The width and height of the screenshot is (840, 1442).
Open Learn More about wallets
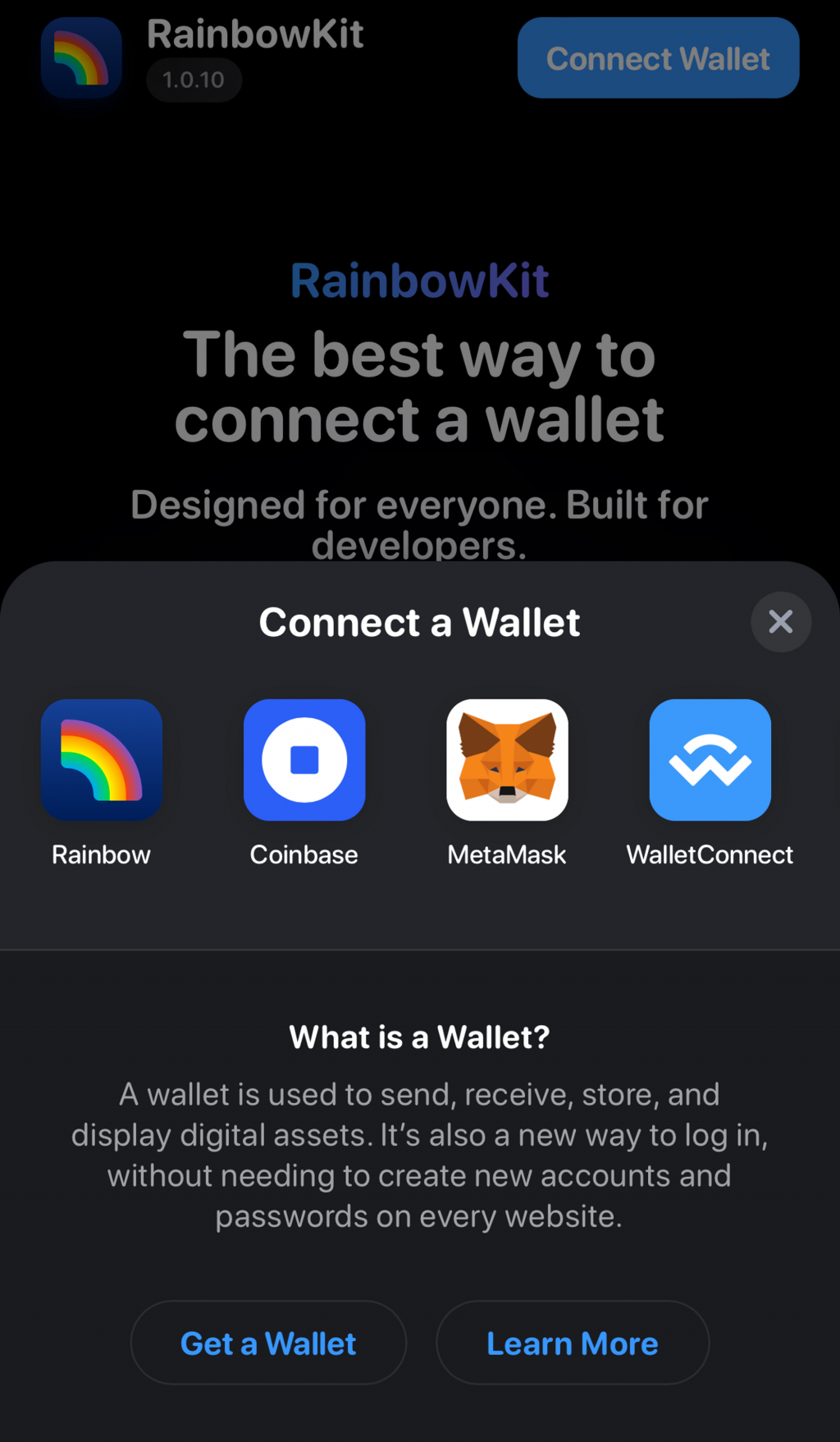tap(572, 1344)
